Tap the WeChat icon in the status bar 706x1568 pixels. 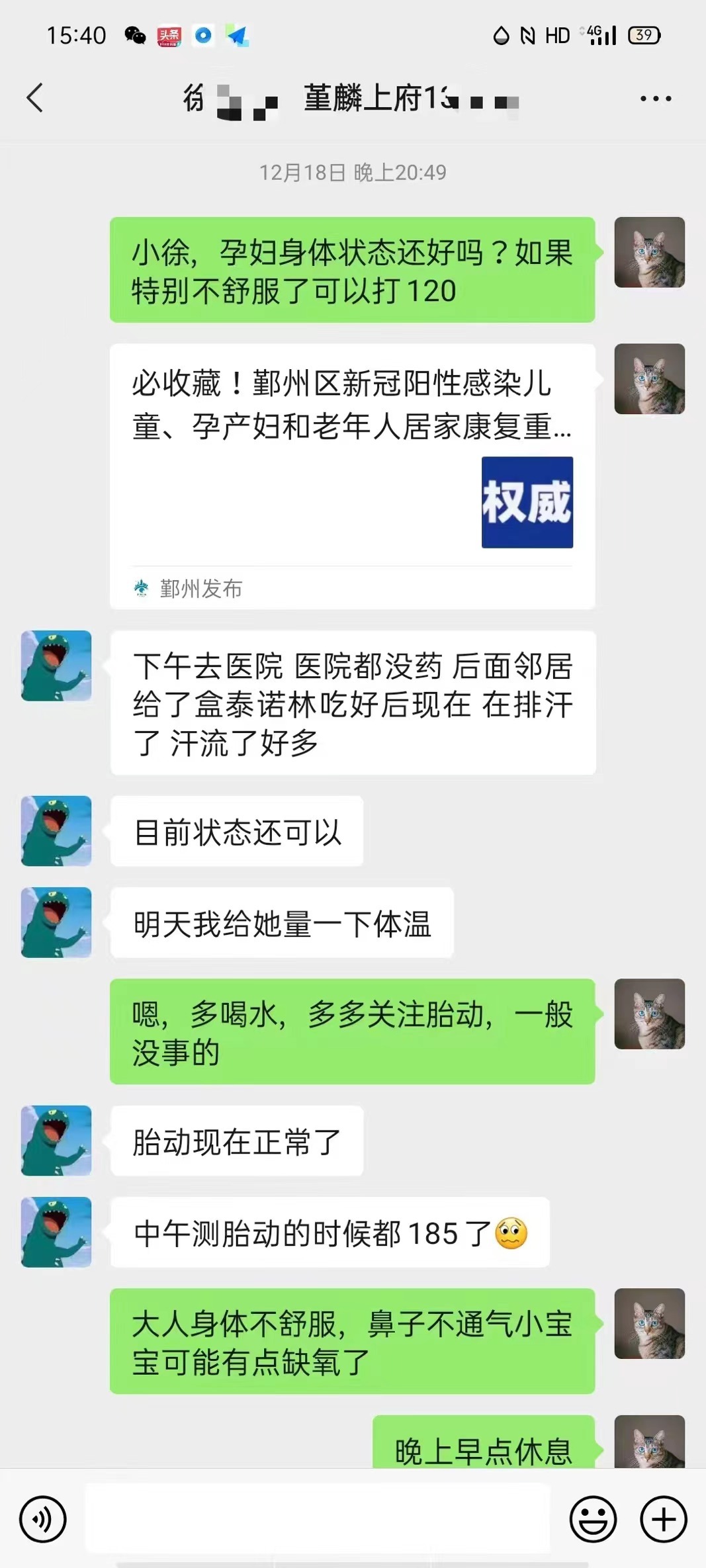[x=134, y=35]
